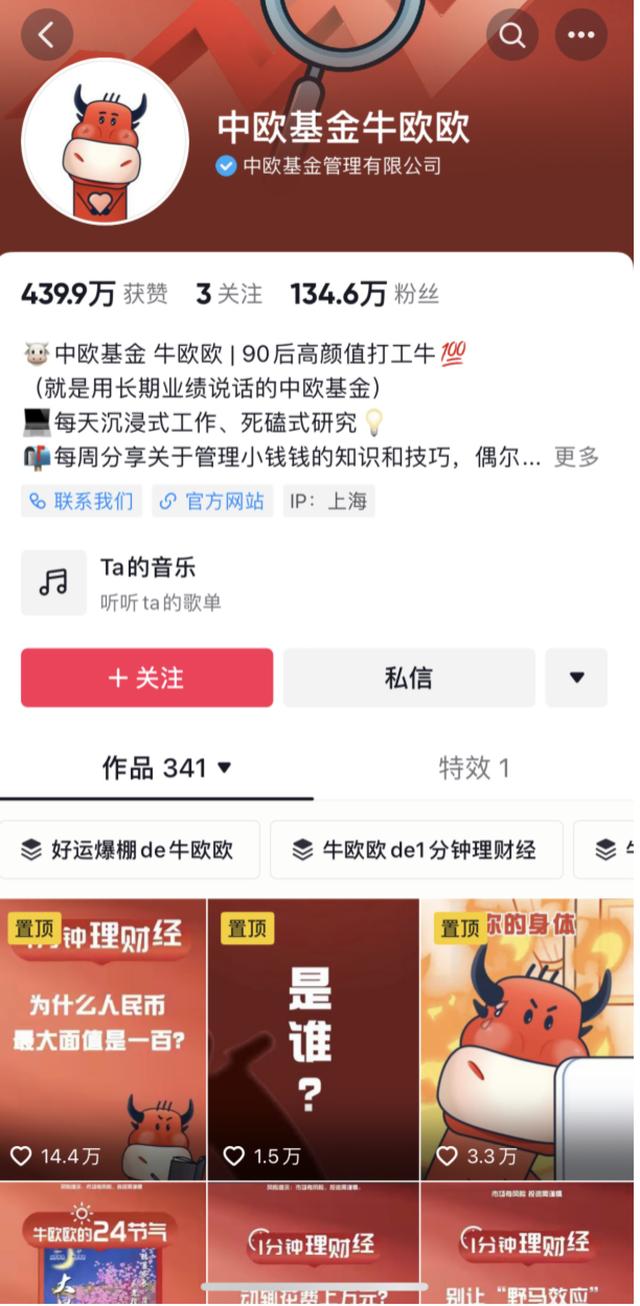Viewport: 640px width, 1306px height.
Task: Play the pinned video with 3.3万 likes
Action: 526,1040
